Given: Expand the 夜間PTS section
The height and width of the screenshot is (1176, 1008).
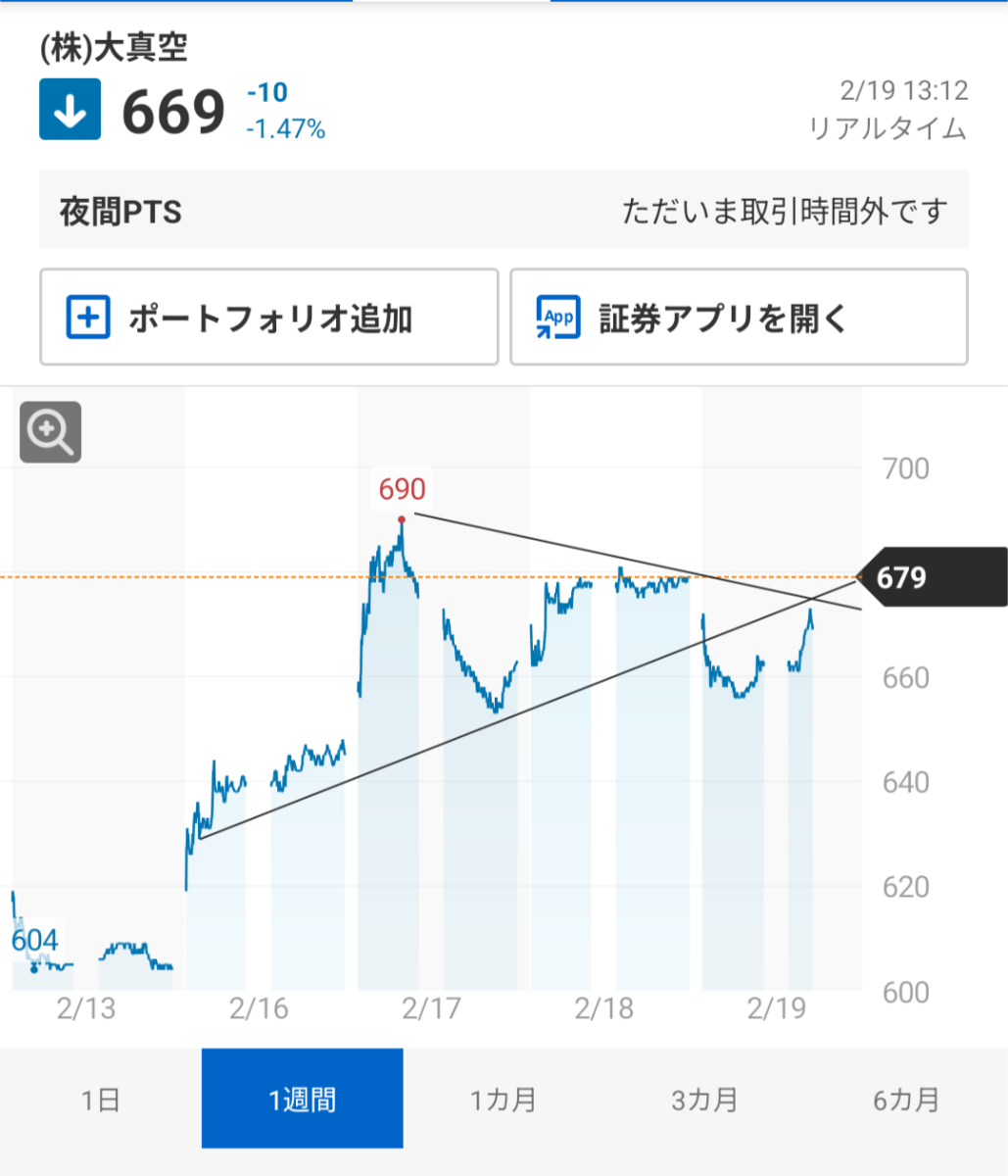Looking at the screenshot, I should point(120,212).
